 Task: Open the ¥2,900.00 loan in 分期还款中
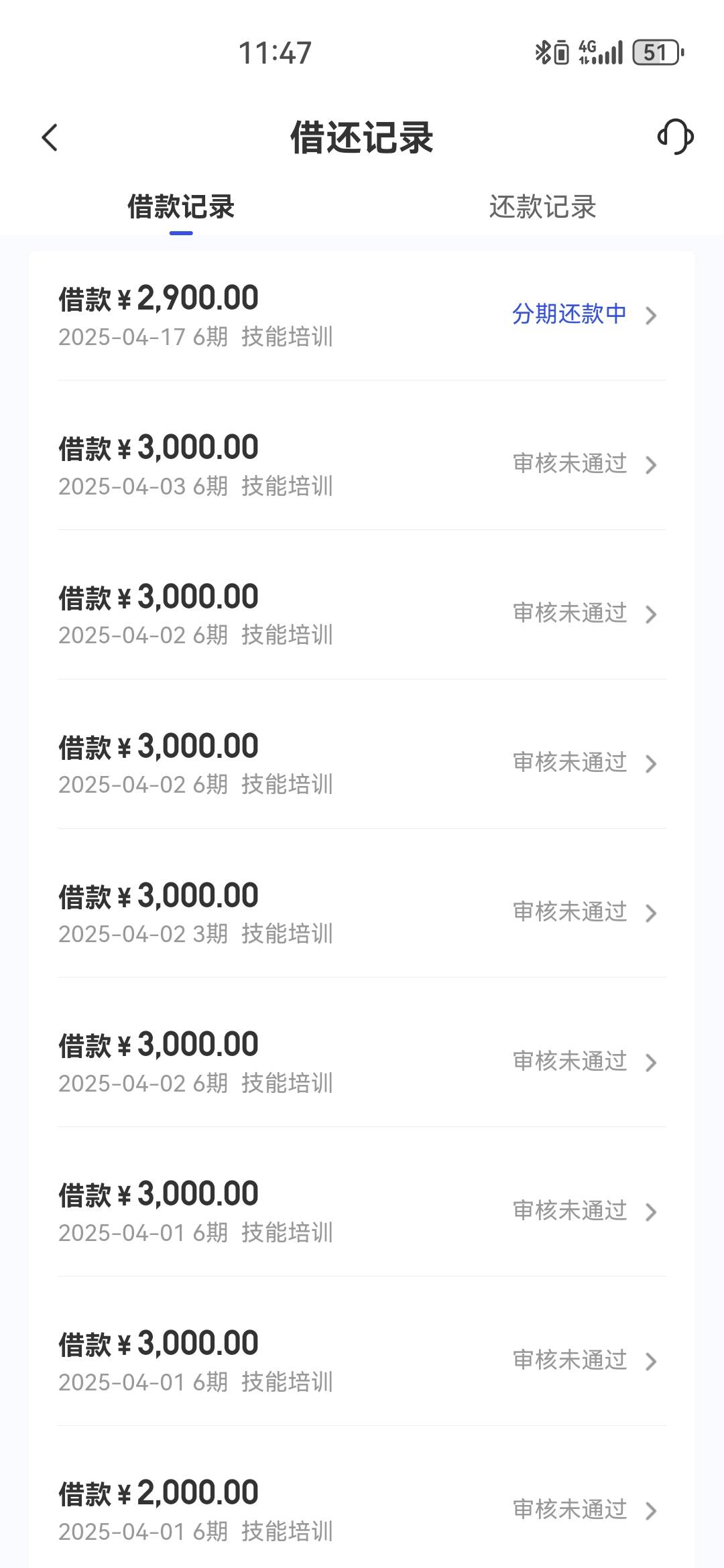click(362, 316)
